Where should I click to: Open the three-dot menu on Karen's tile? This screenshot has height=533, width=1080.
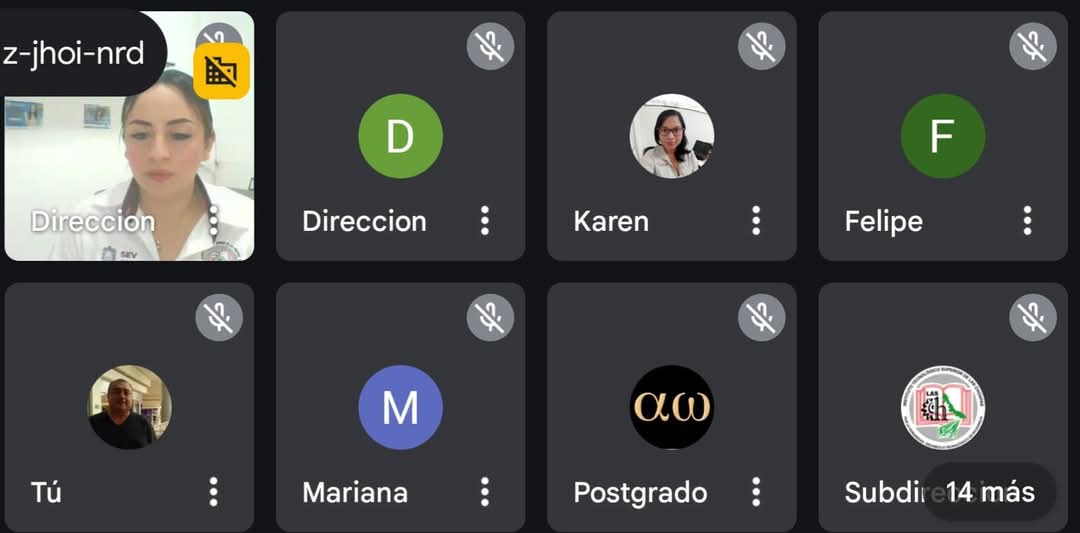[x=756, y=220]
